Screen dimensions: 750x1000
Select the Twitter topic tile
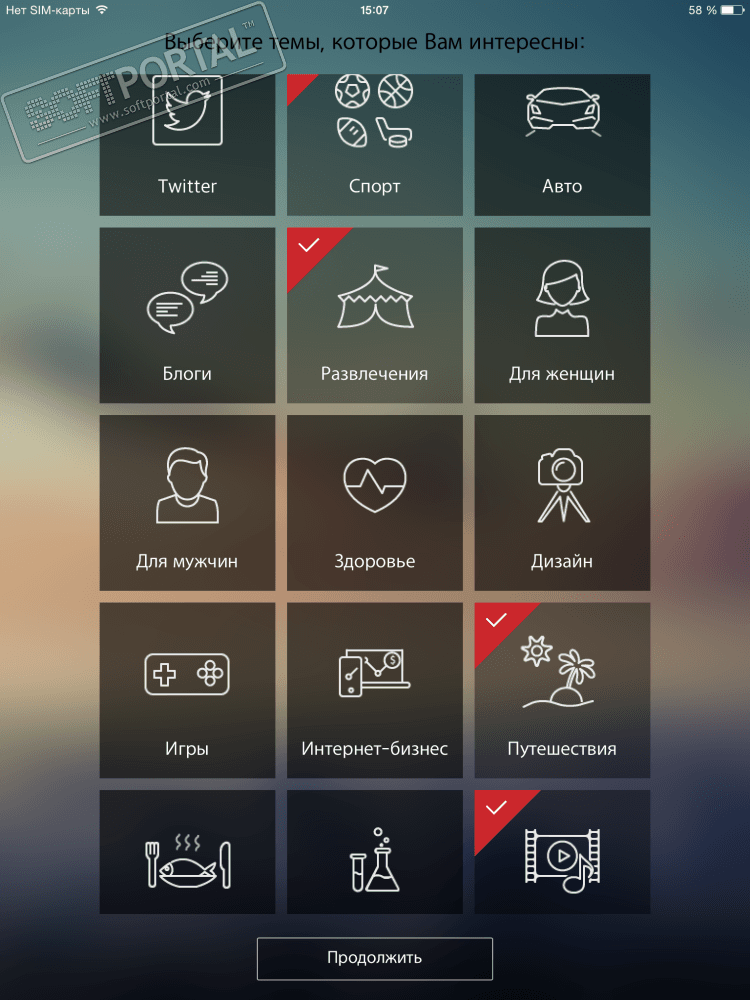187,144
